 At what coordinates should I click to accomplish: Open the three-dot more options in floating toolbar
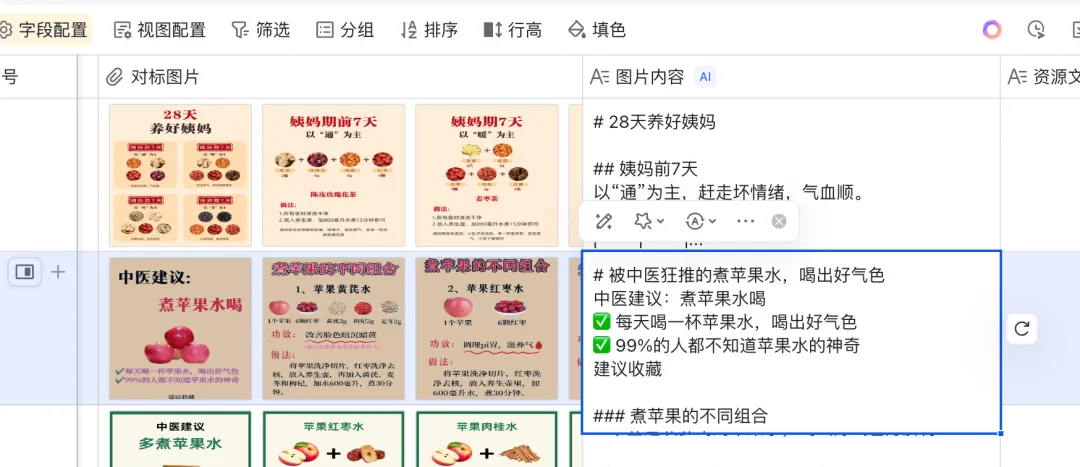745,221
